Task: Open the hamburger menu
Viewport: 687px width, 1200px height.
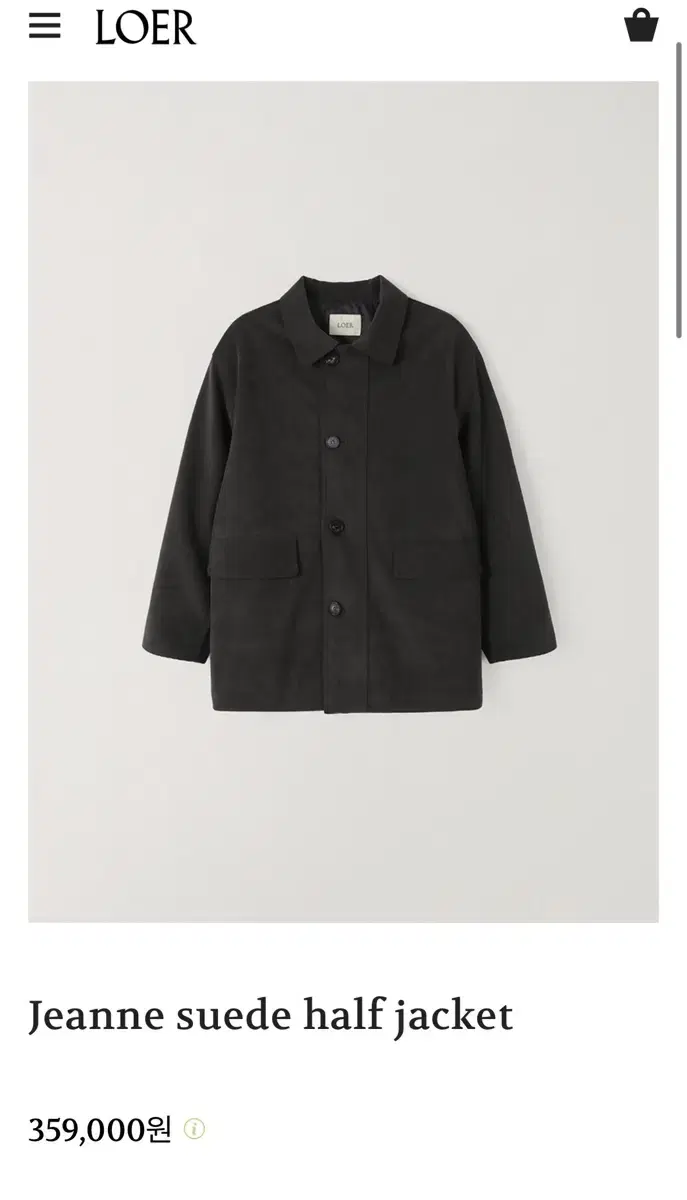Action: [x=45, y=27]
